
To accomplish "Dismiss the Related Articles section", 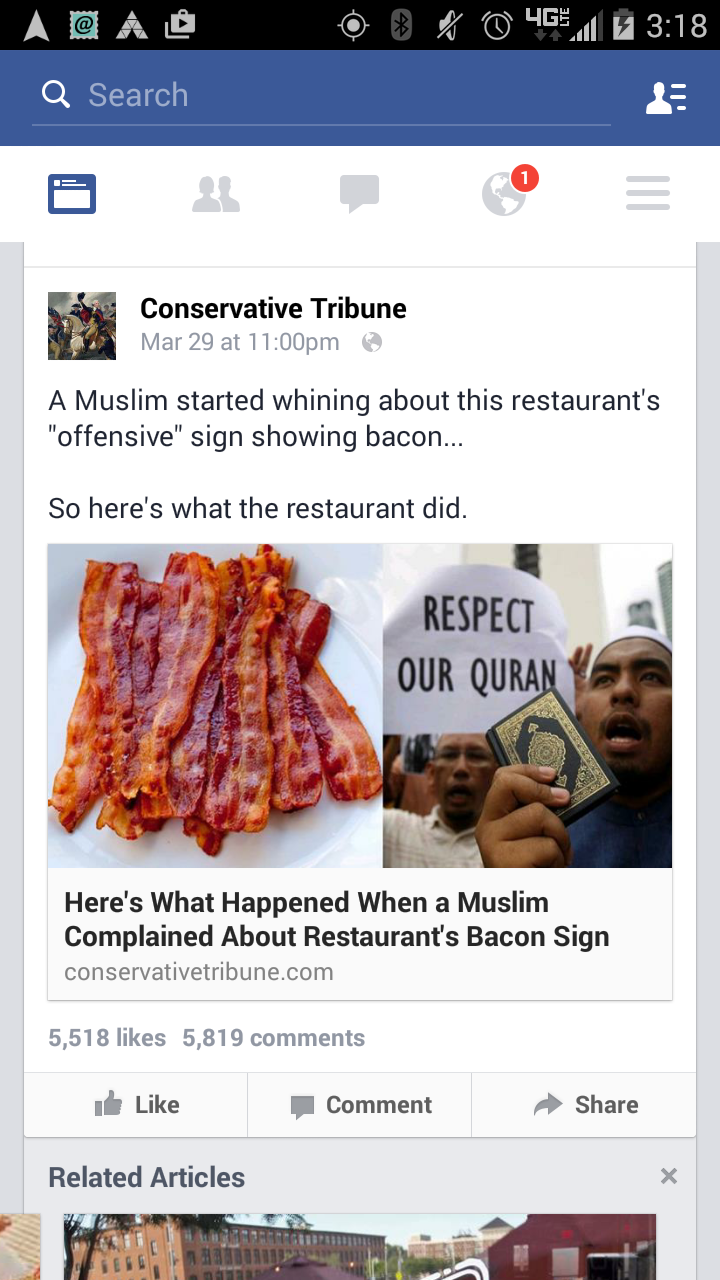I will pyautogui.click(x=669, y=1177).
